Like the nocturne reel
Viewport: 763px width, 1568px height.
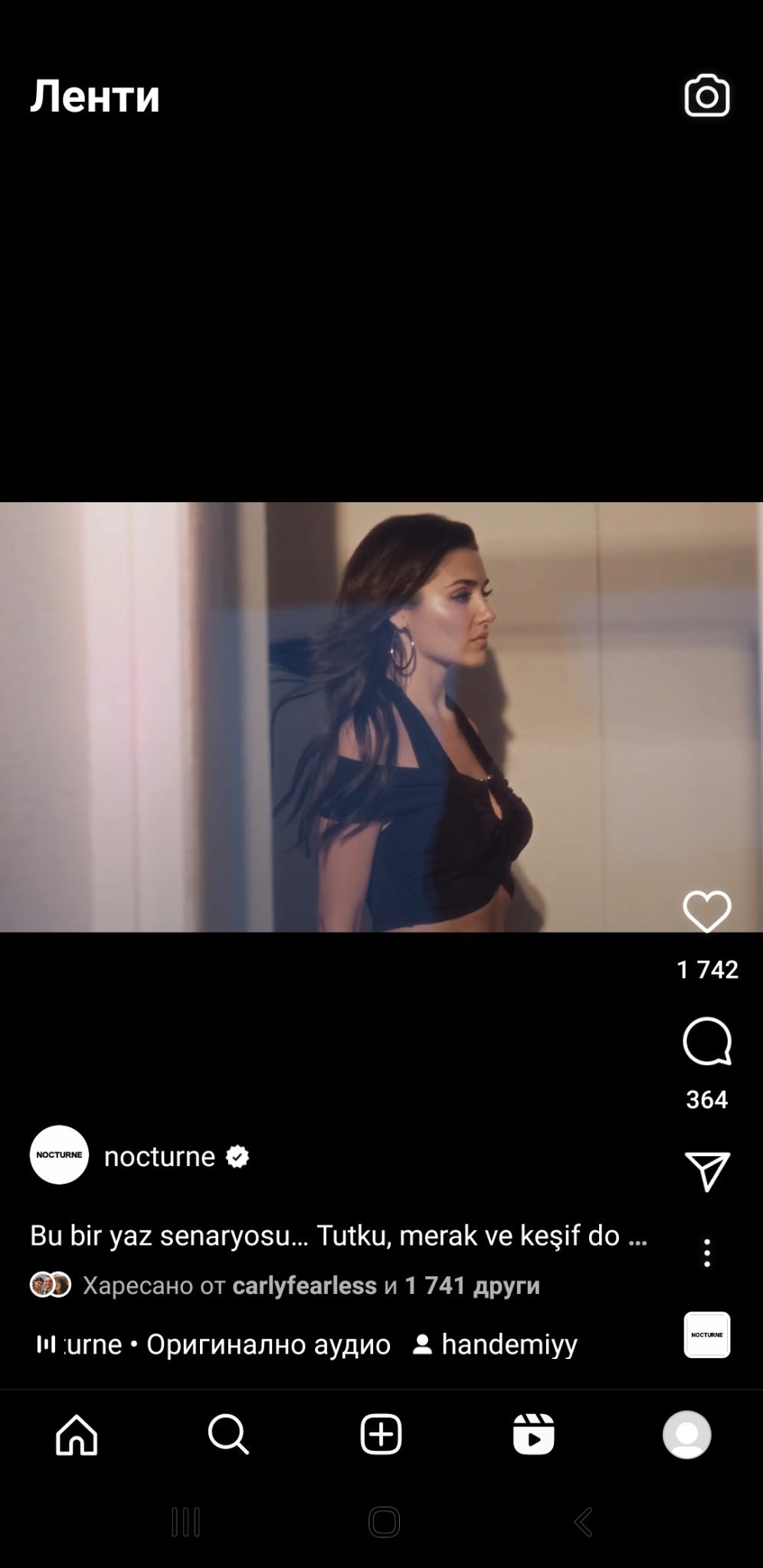706,911
